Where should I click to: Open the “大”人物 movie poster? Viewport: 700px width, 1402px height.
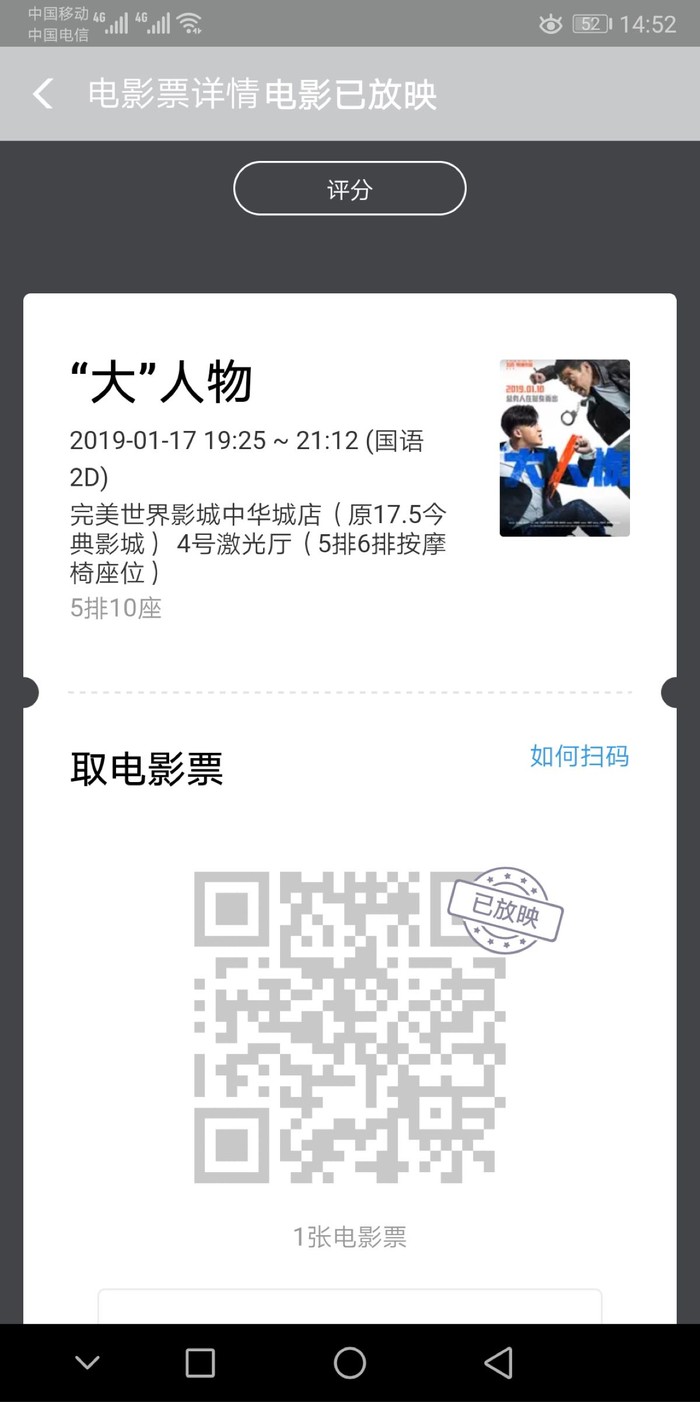point(564,448)
